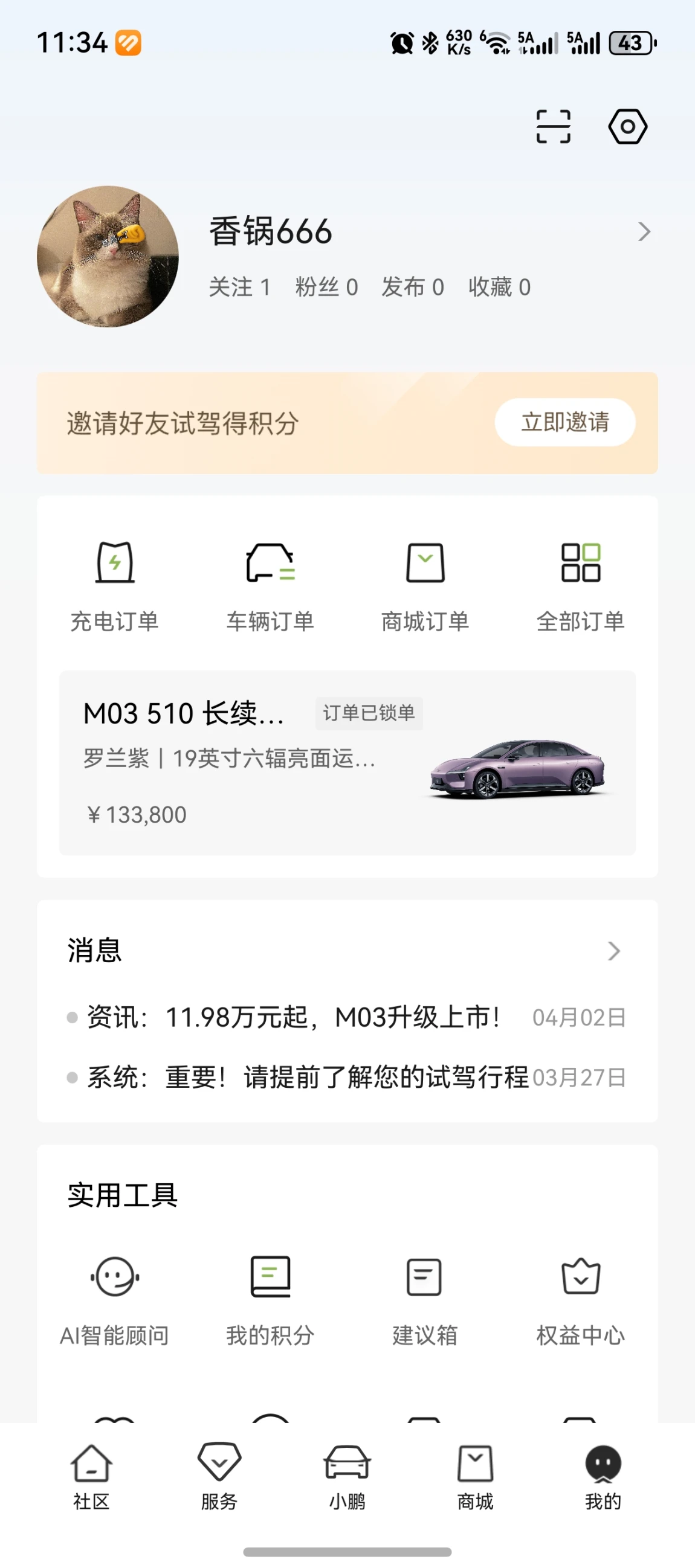Switch to the 服务 tab
695x1568 pixels.
[219, 1477]
